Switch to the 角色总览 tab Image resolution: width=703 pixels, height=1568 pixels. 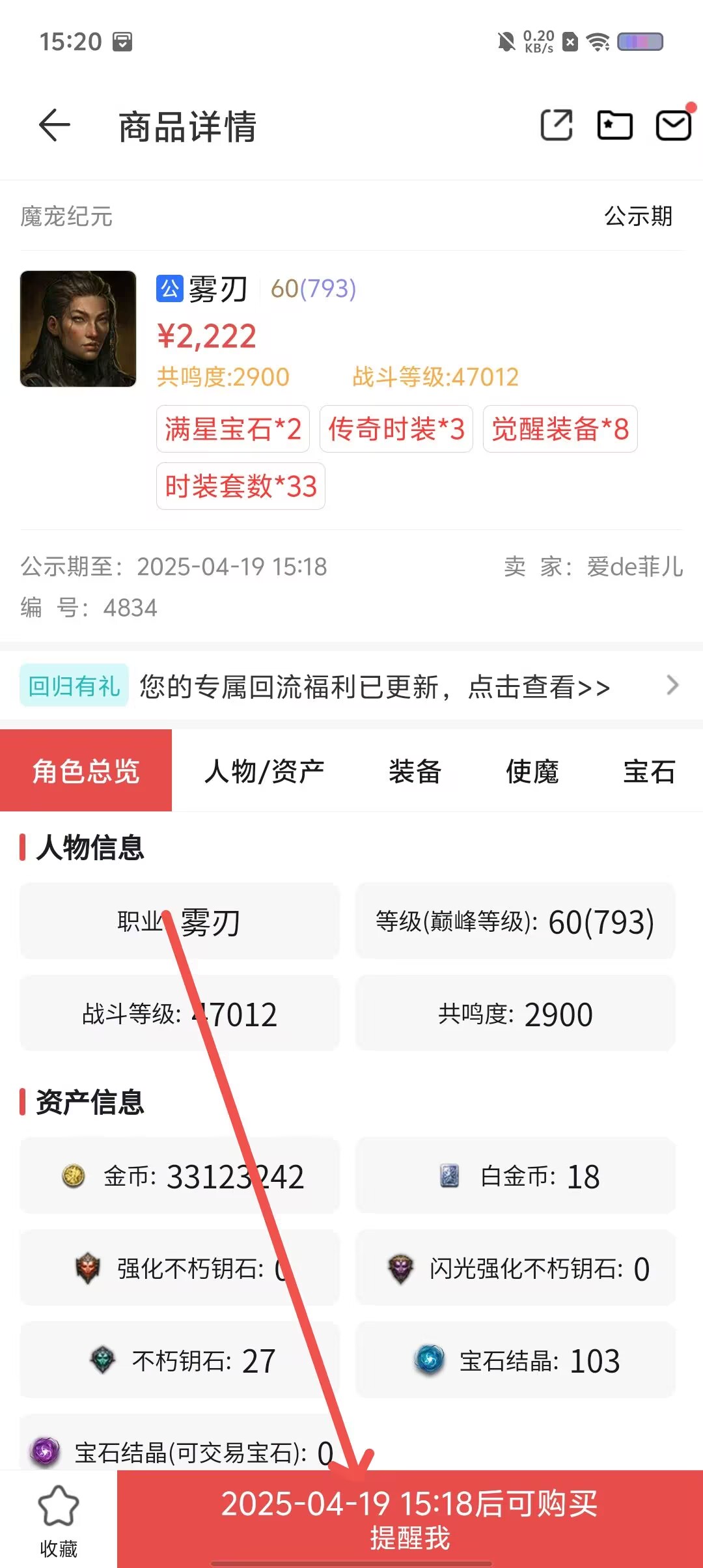[86, 771]
